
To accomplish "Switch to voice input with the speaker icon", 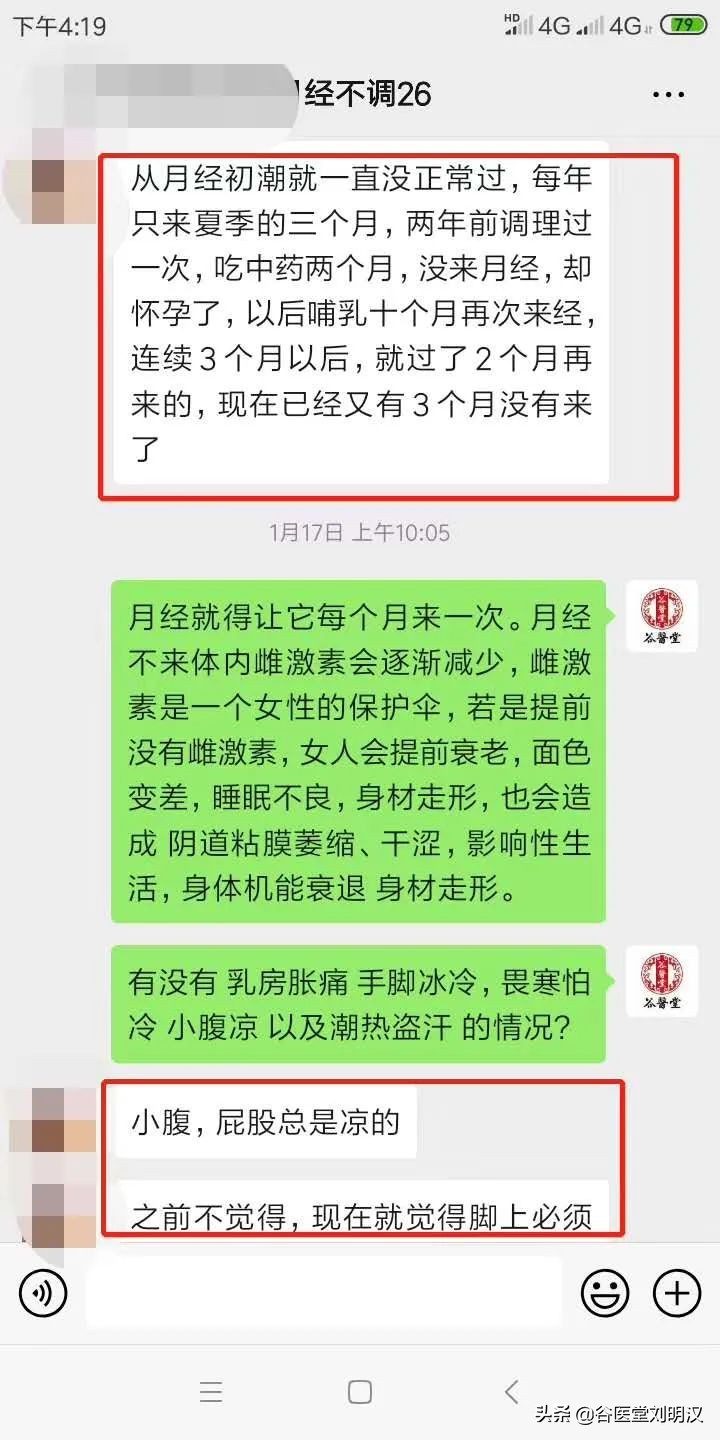I will click(42, 1293).
